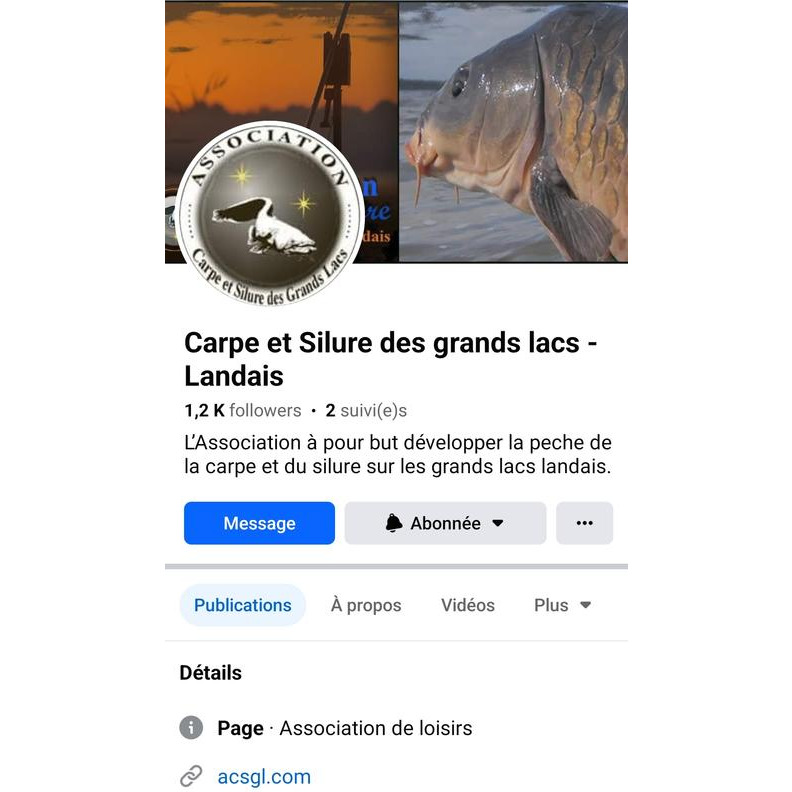
Task: Expand the Plus tab menu
Action: 562,605
